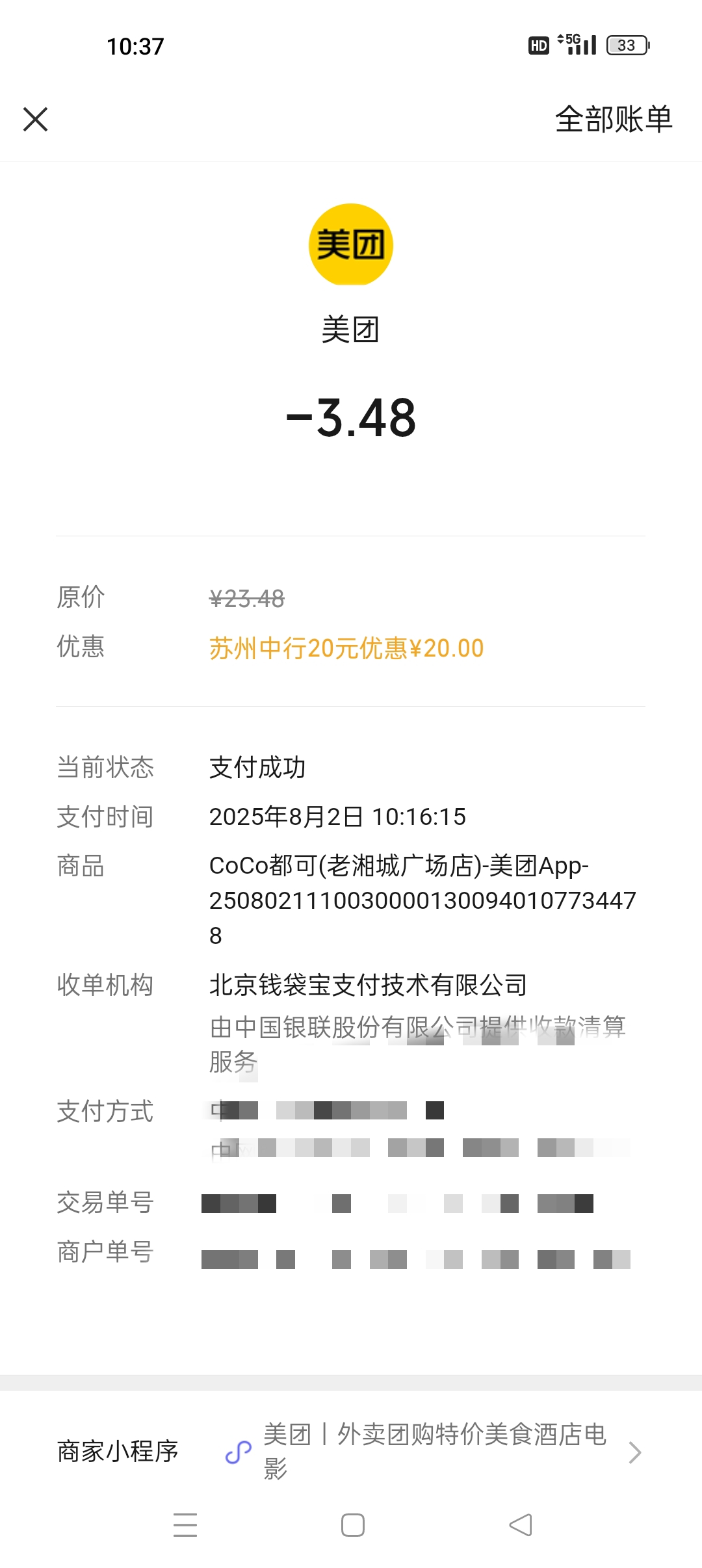Tap the system back button
This screenshot has height=1568, width=702.
coord(520,1525)
